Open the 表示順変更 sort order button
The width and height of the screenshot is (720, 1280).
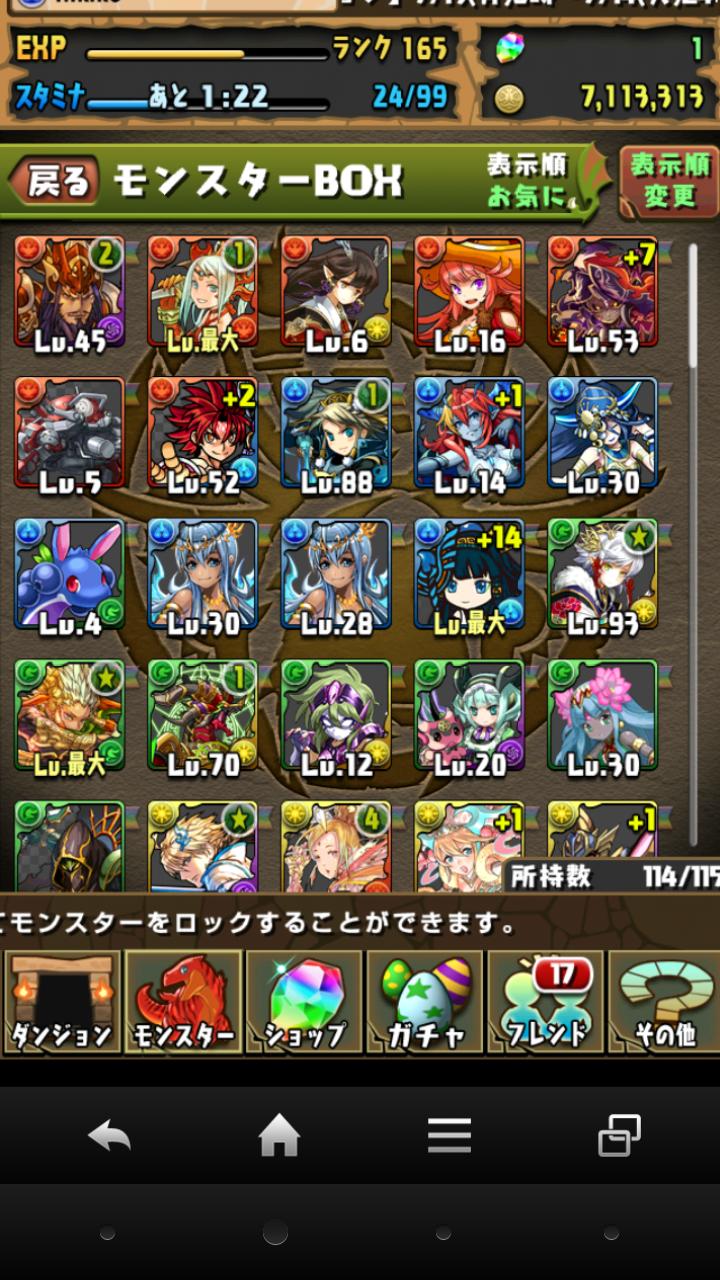669,181
